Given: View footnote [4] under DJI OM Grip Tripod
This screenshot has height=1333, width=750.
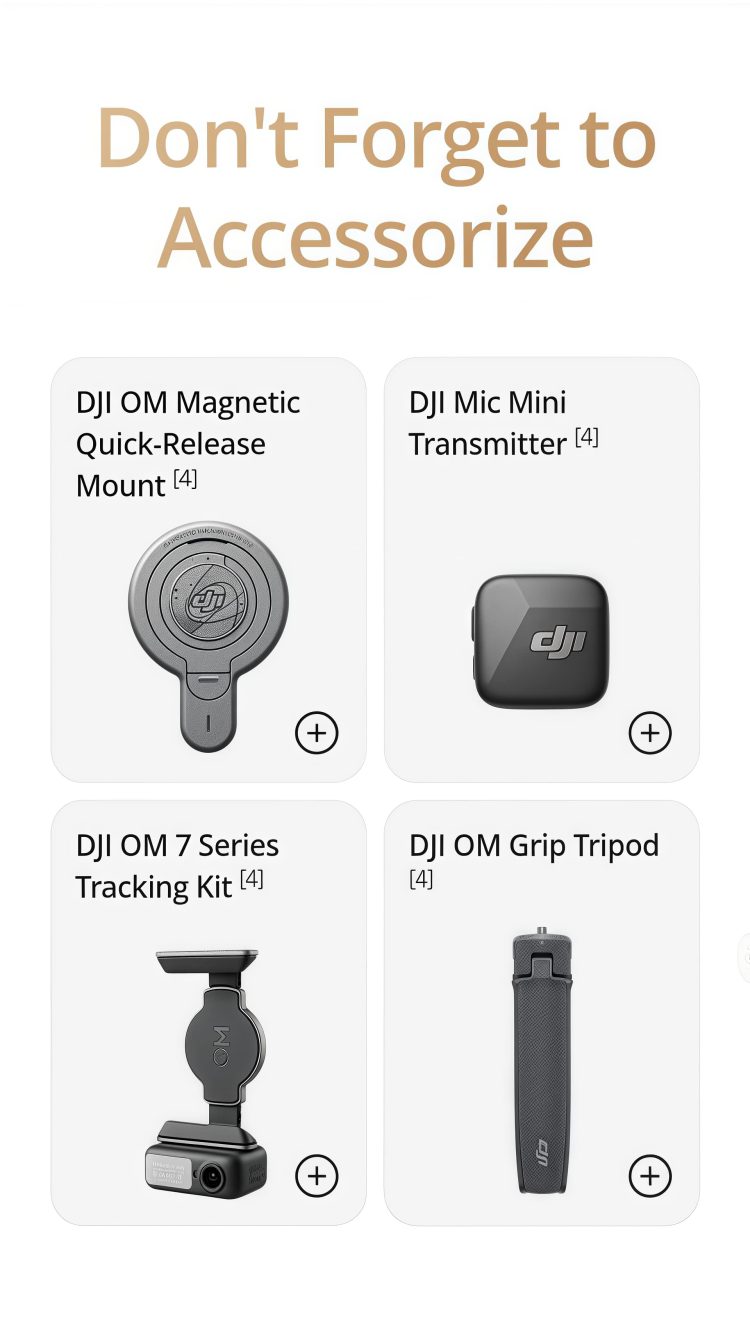Looking at the screenshot, I should pos(423,880).
